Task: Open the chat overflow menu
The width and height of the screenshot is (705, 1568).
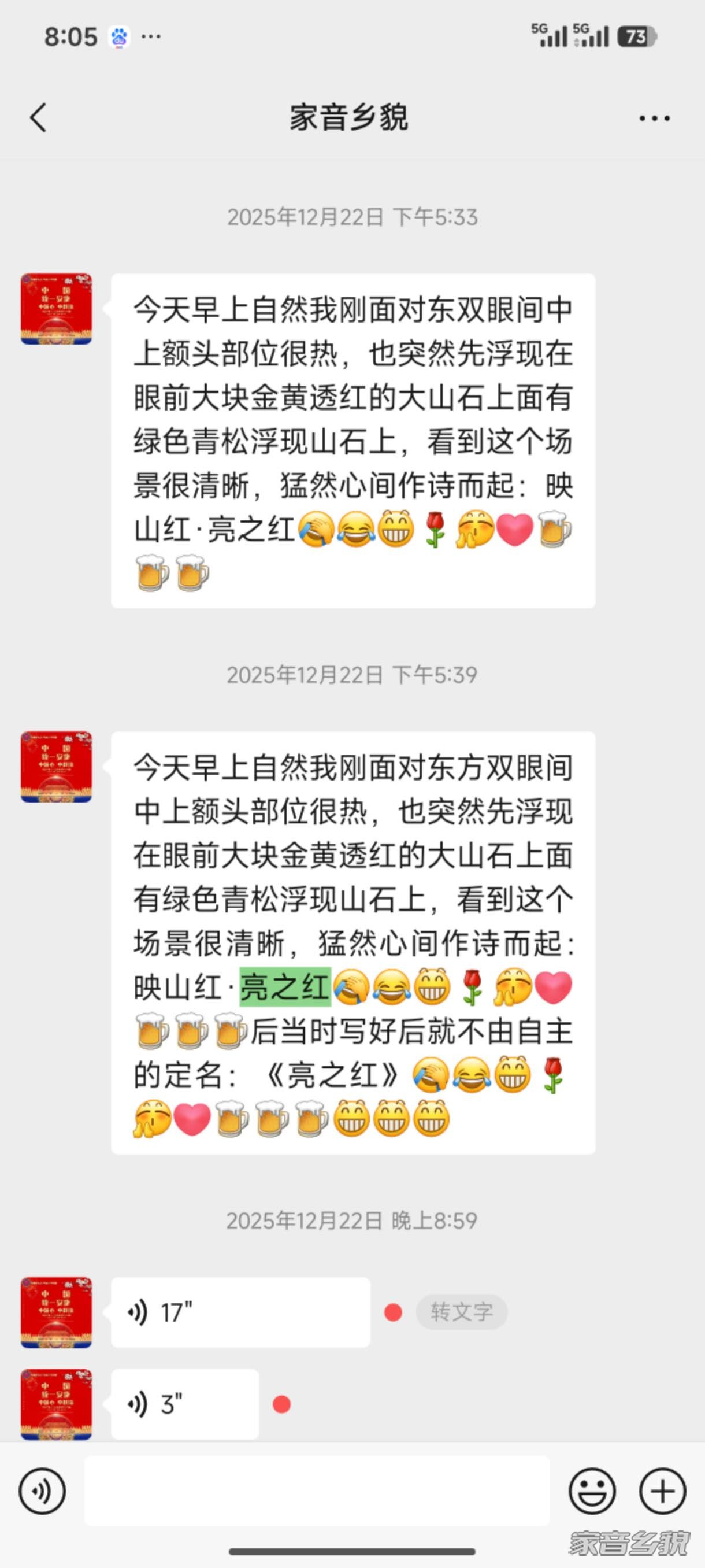Action: pos(654,118)
